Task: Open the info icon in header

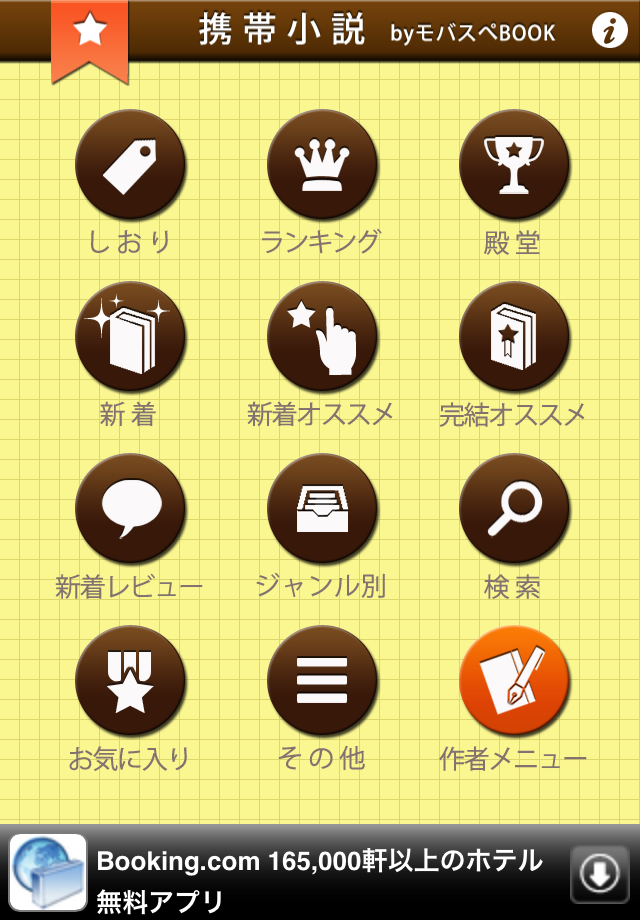Action: pos(609,31)
